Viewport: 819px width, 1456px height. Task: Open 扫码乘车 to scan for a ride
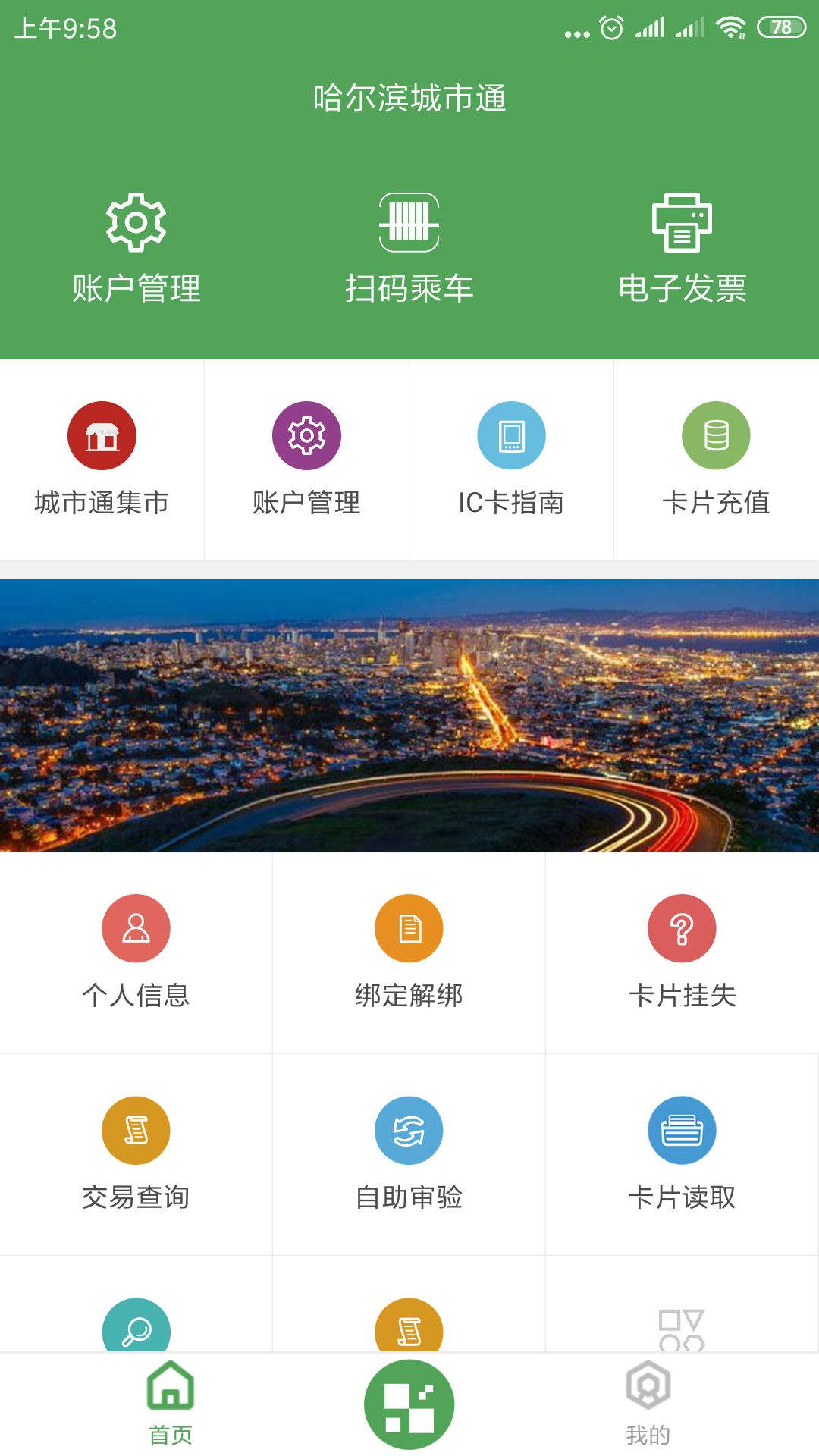click(409, 247)
